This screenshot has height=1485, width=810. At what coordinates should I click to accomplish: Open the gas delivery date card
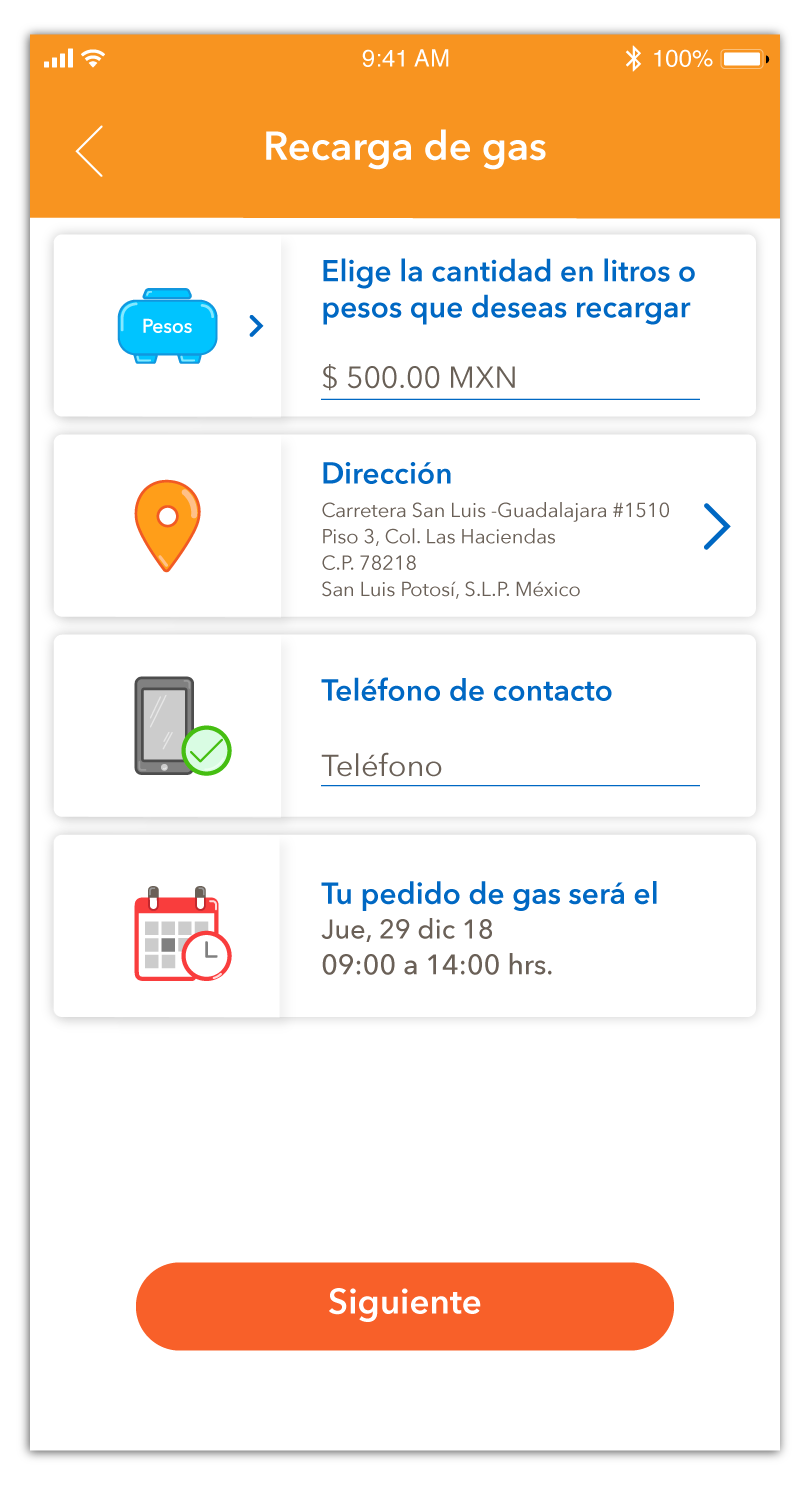pyautogui.click(x=405, y=926)
